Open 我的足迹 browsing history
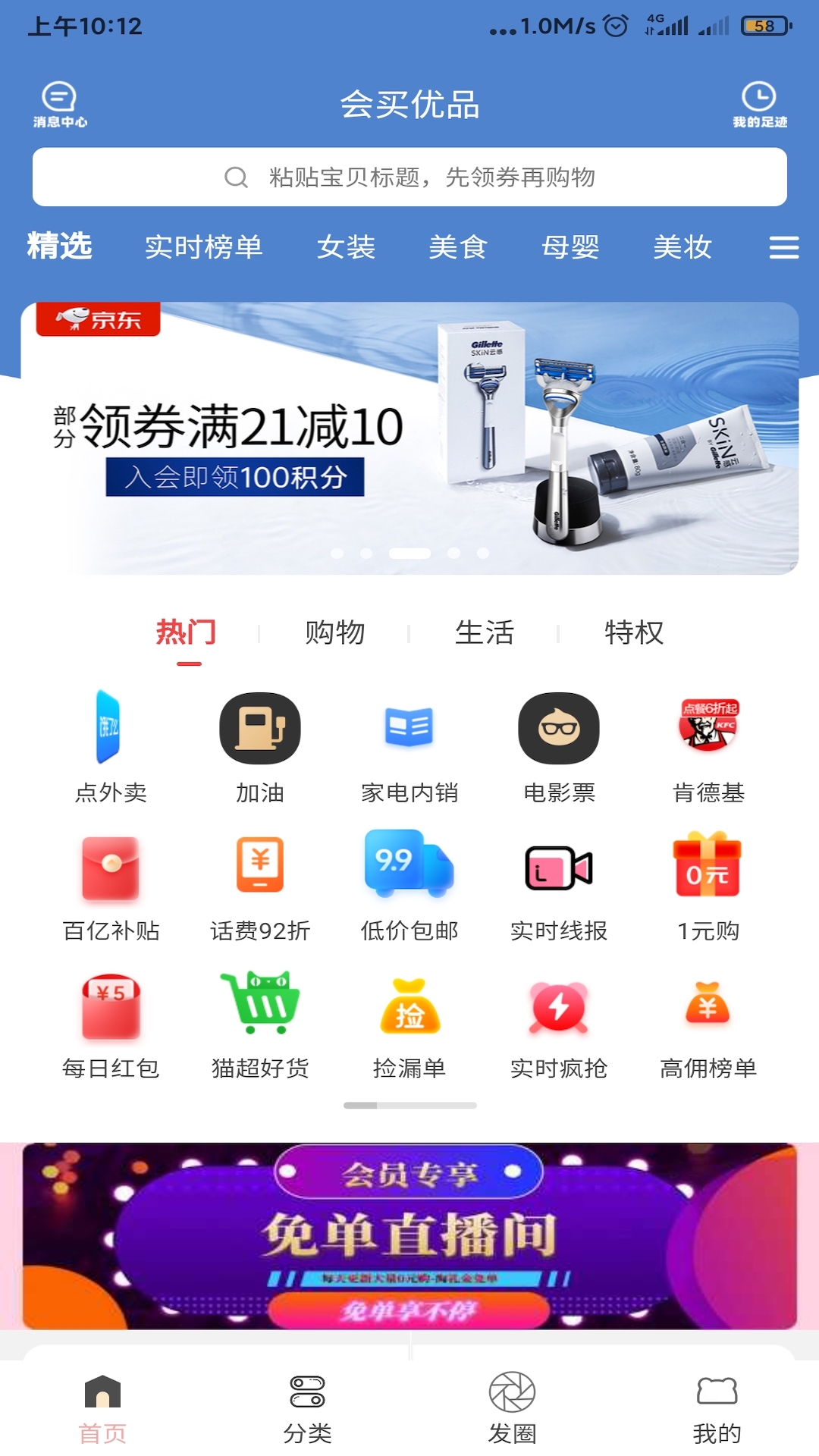Viewport: 819px width, 1456px height. click(759, 105)
